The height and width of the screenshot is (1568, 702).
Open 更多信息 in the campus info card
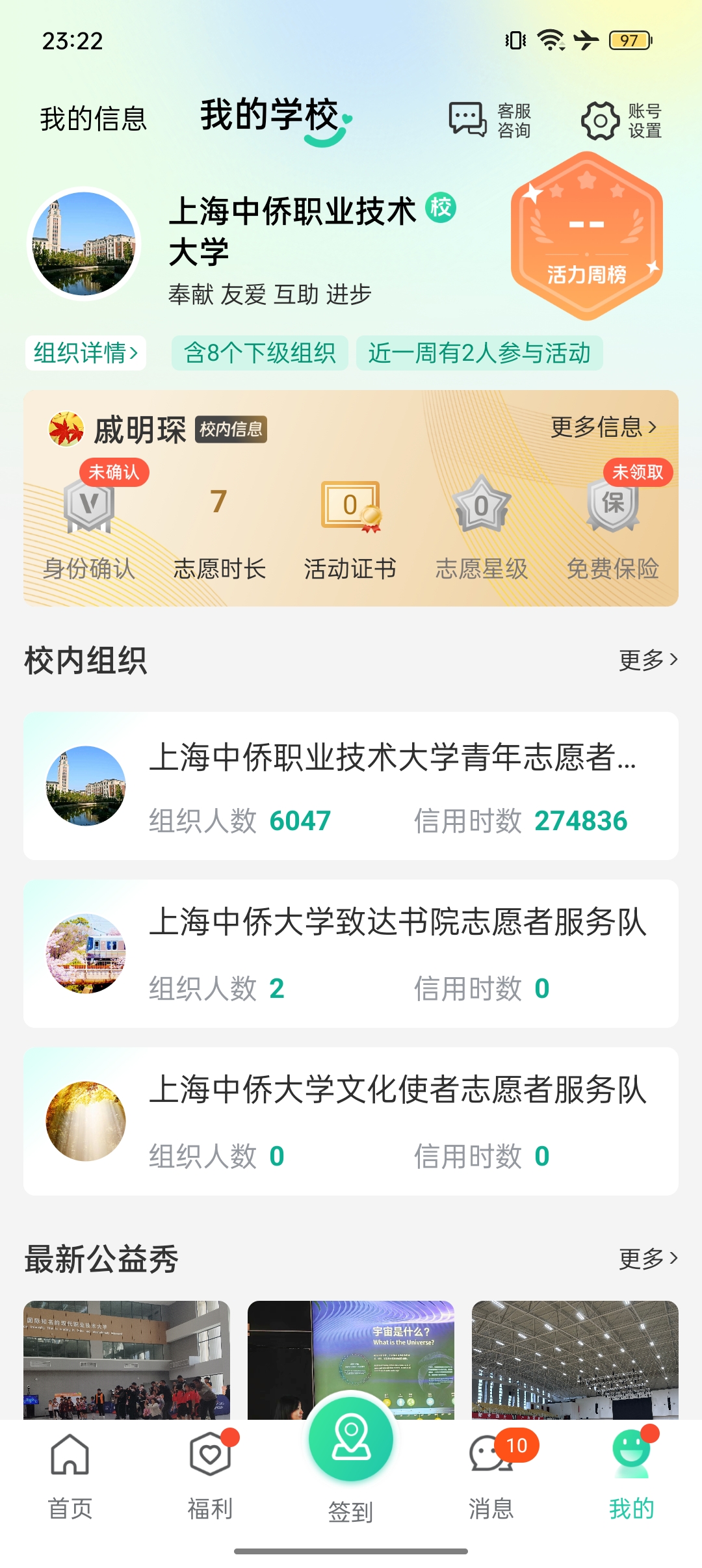point(603,427)
